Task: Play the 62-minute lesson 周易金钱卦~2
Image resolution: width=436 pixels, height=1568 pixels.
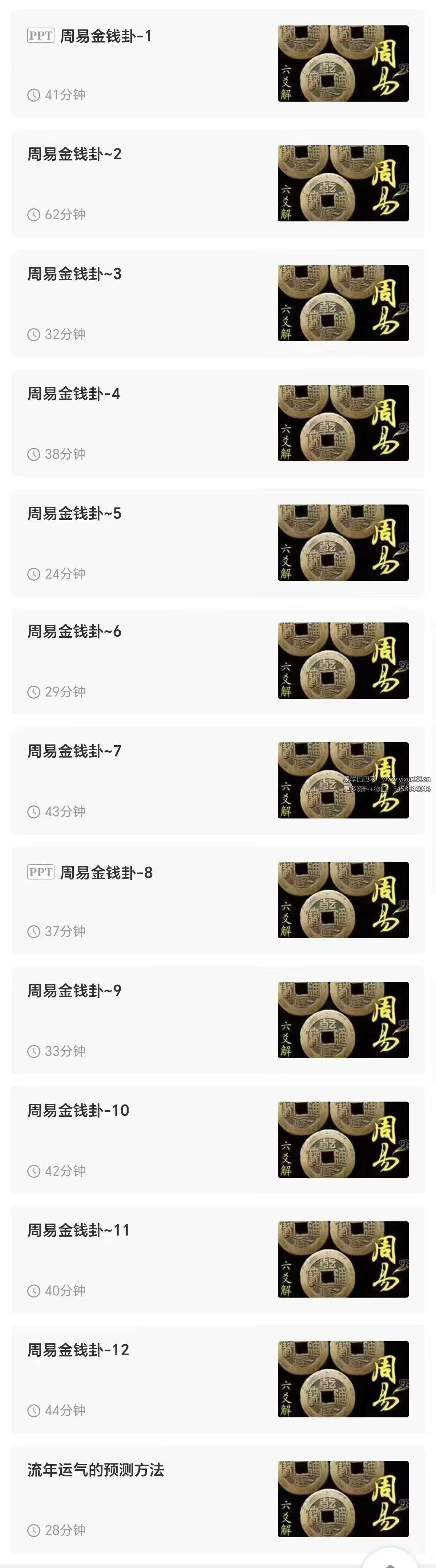Action: point(74,155)
